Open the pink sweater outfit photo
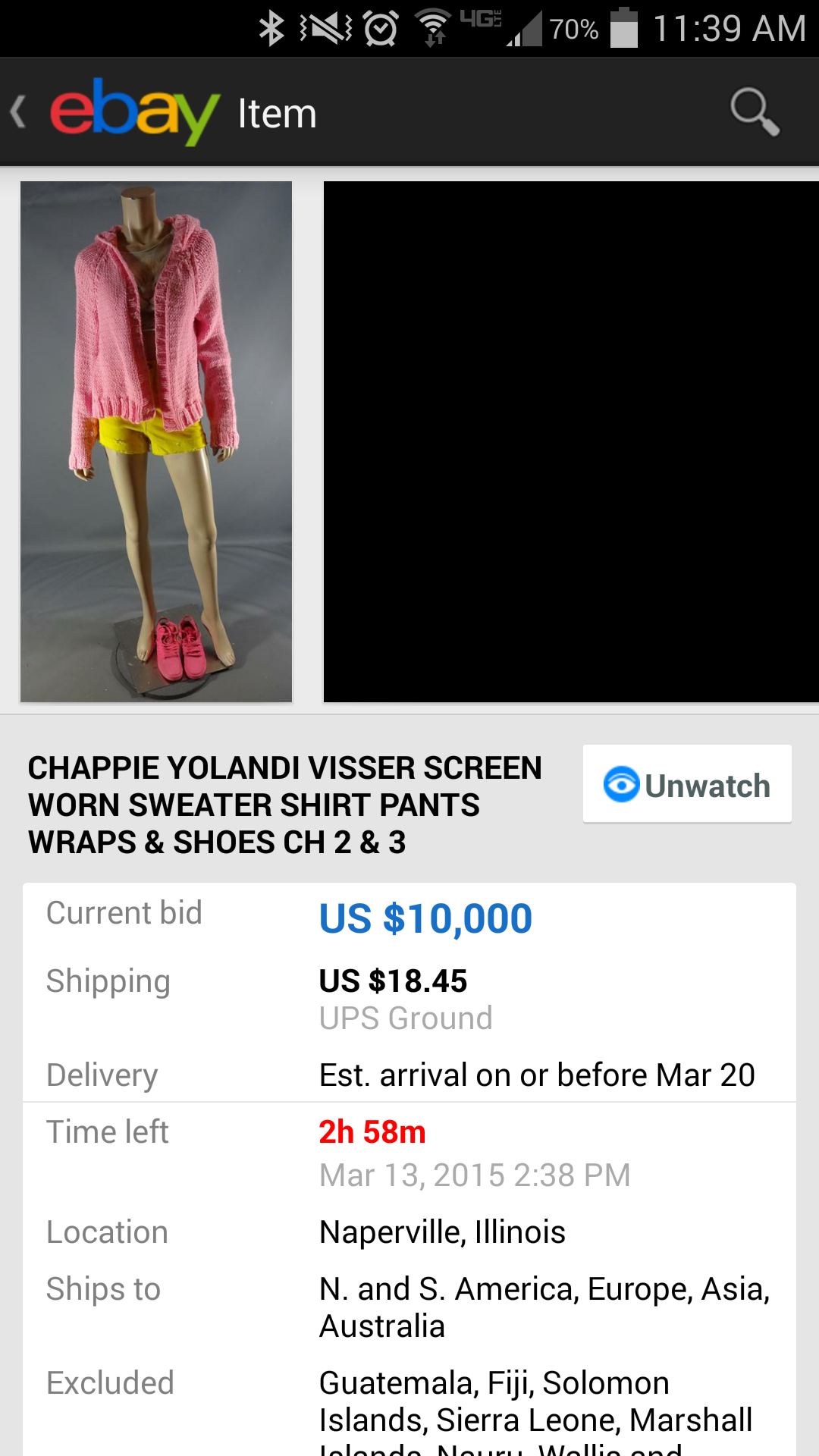 [156, 441]
